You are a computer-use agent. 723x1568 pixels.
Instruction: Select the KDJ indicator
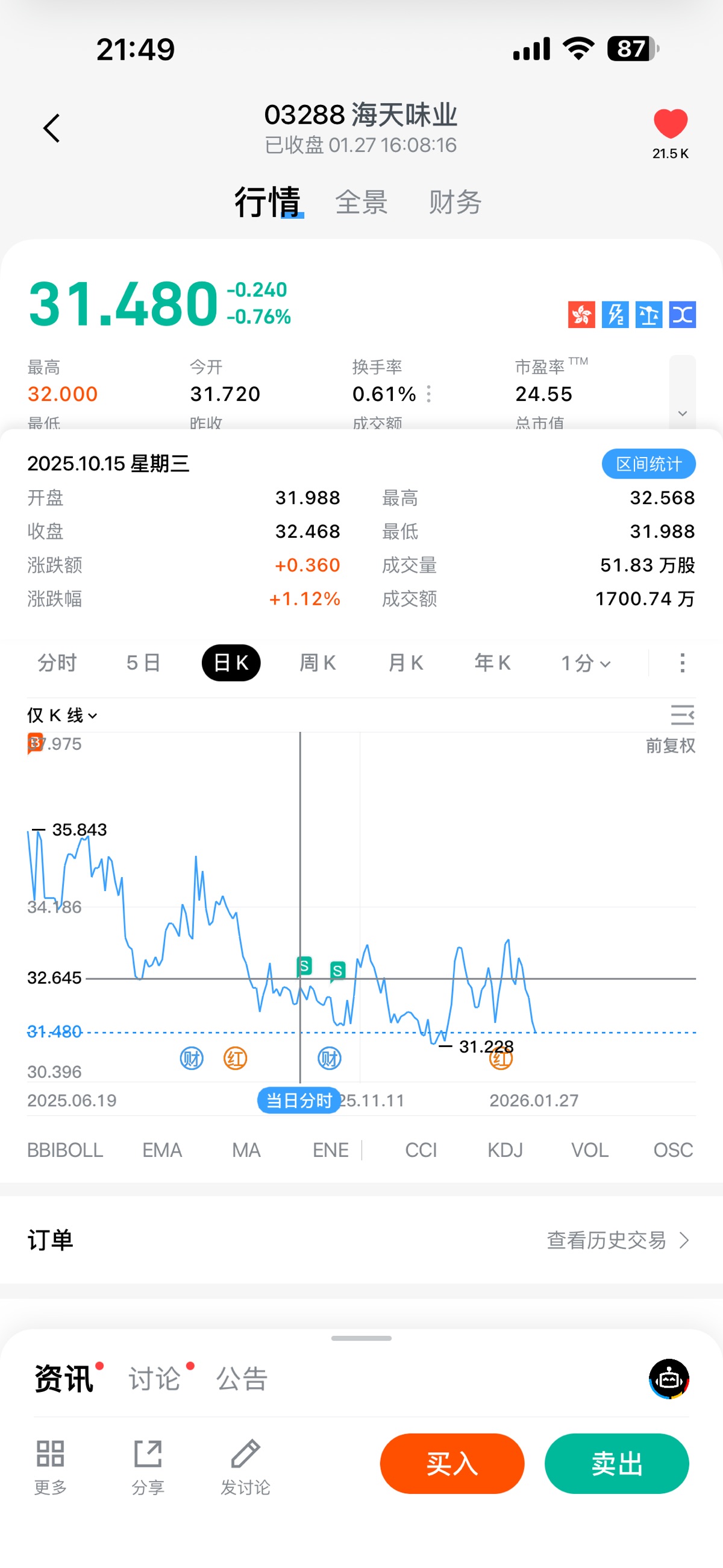pos(505,1150)
